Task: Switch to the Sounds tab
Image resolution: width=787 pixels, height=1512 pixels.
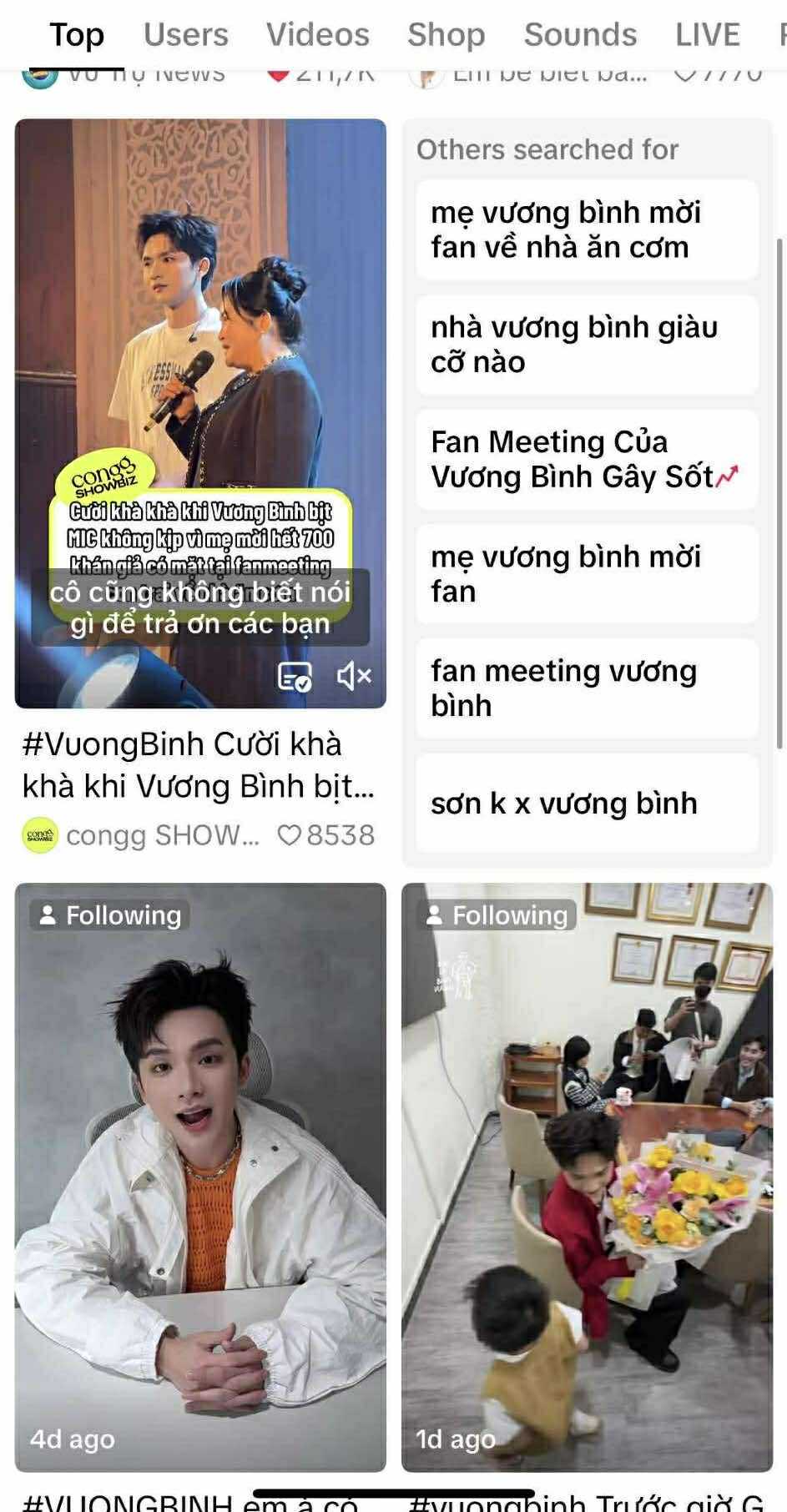Action: coord(579,34)
